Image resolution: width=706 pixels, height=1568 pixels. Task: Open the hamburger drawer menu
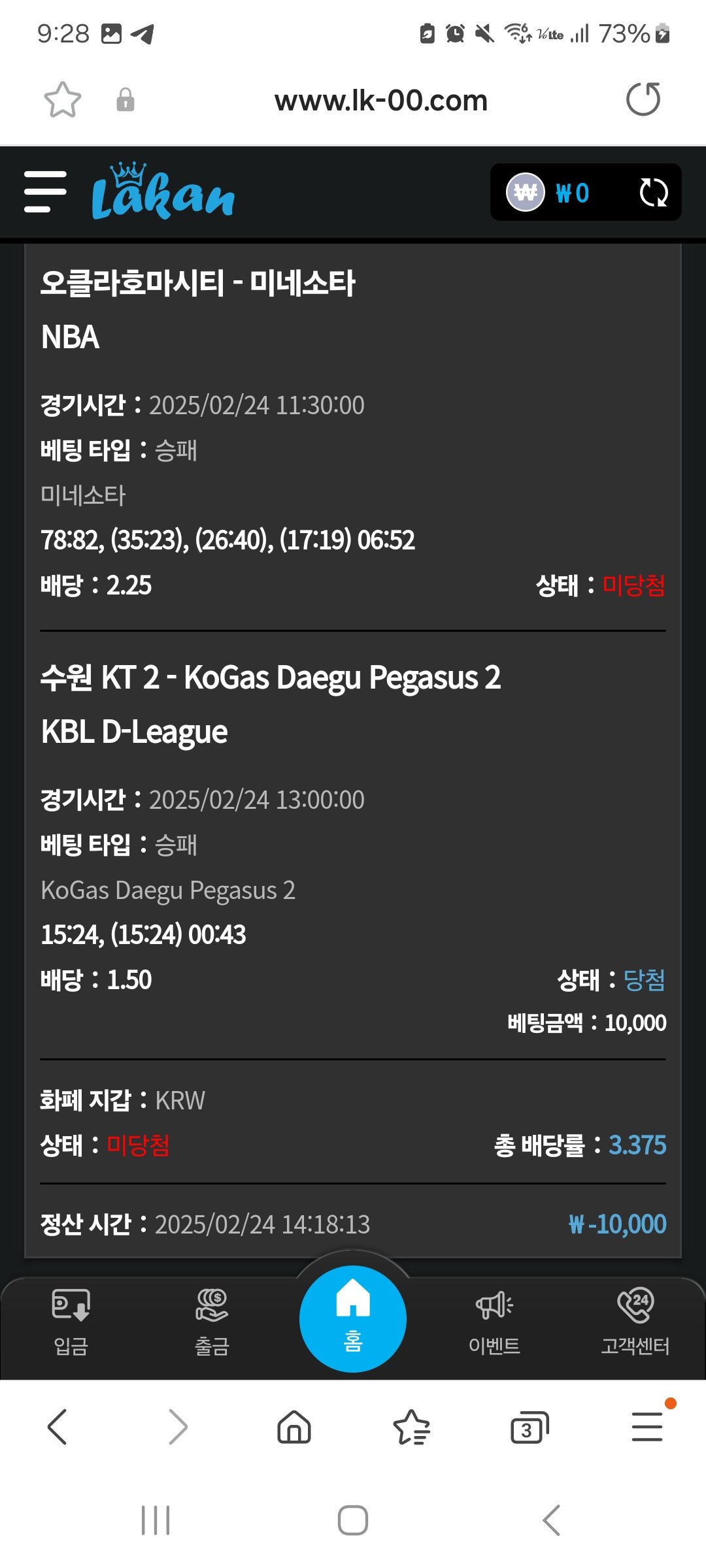pos(45,192)
